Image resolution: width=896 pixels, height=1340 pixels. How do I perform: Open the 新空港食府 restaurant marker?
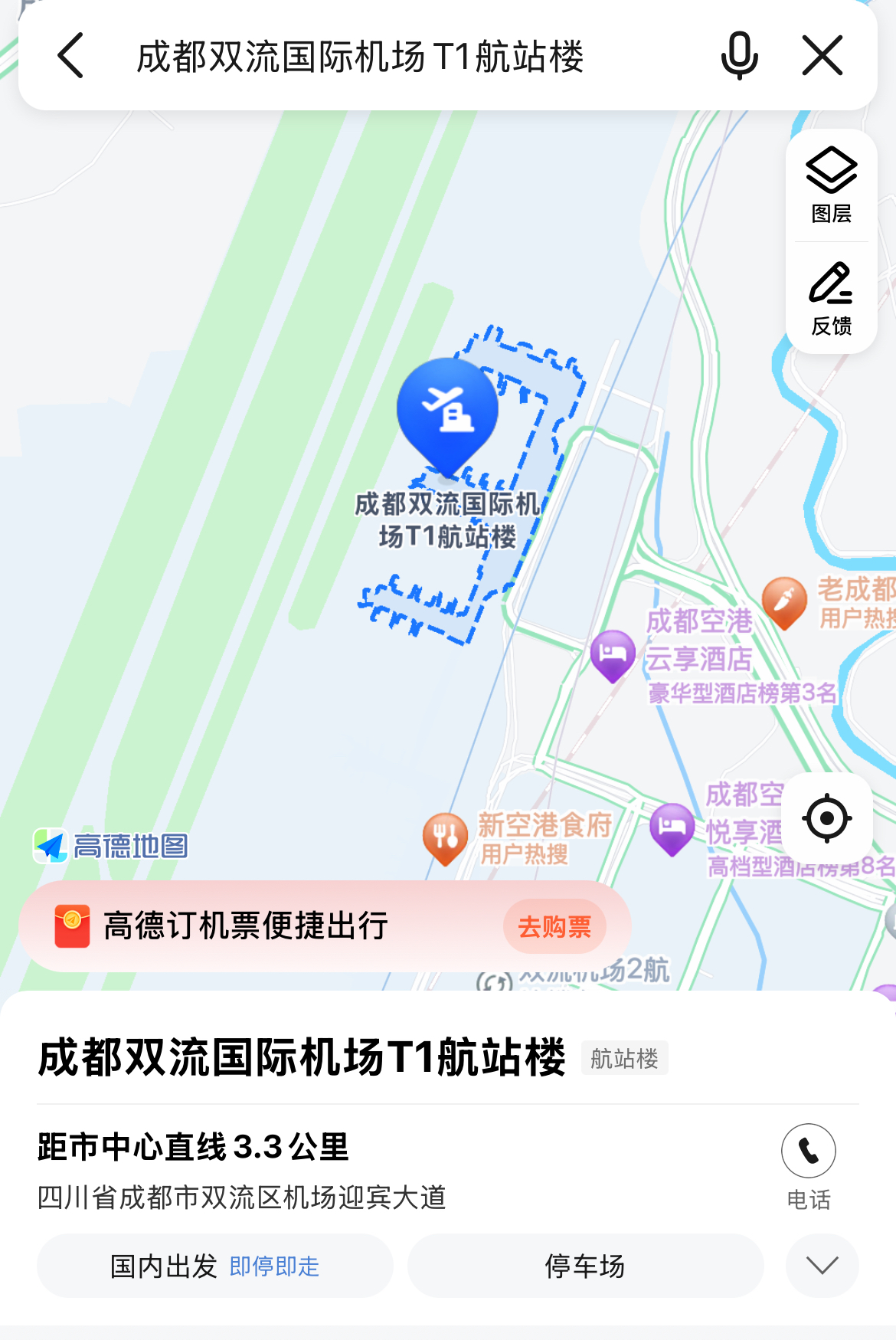(445, 837)
